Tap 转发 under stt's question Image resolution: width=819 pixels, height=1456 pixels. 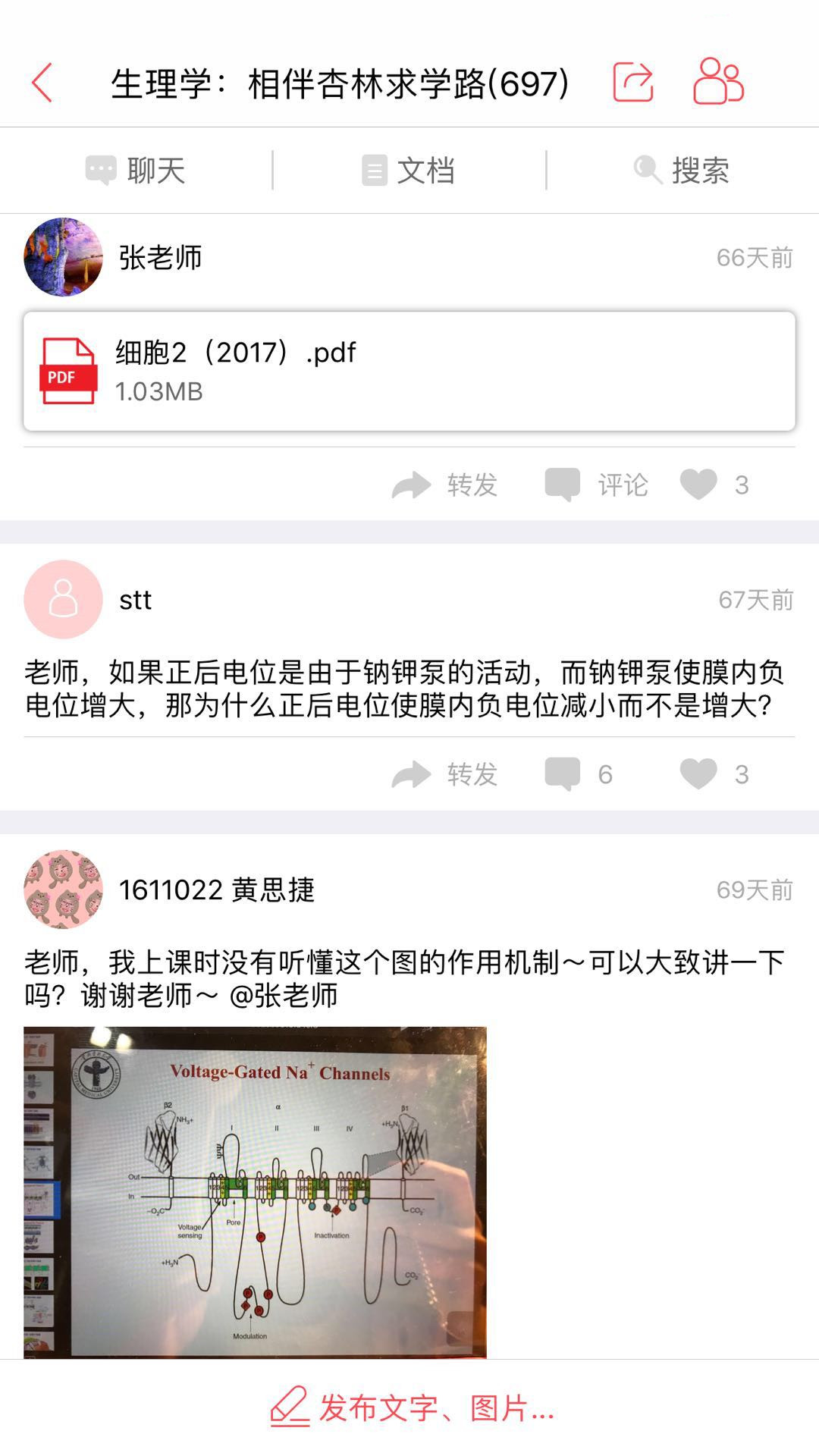445,774
